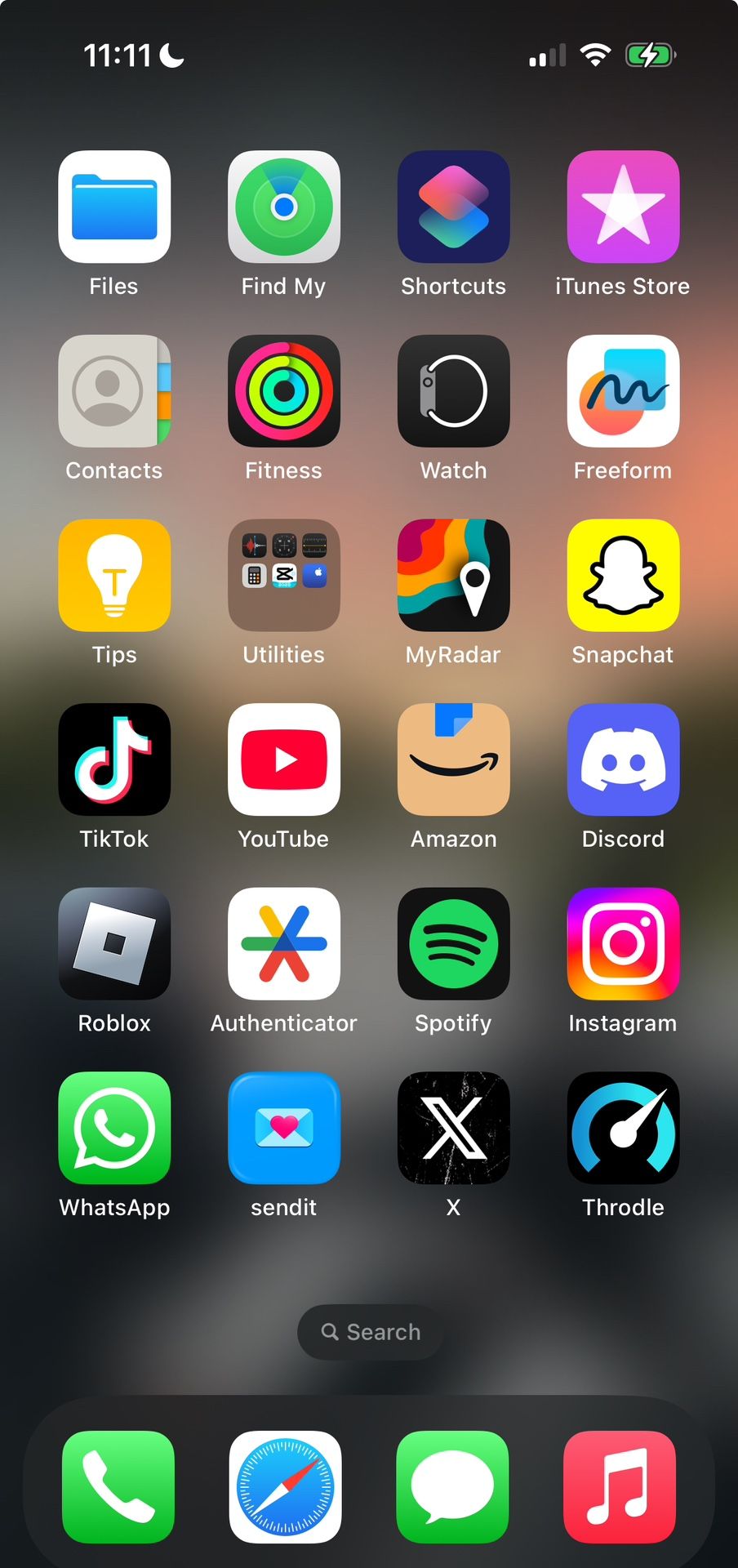Open Snapchat

point(623,575)
